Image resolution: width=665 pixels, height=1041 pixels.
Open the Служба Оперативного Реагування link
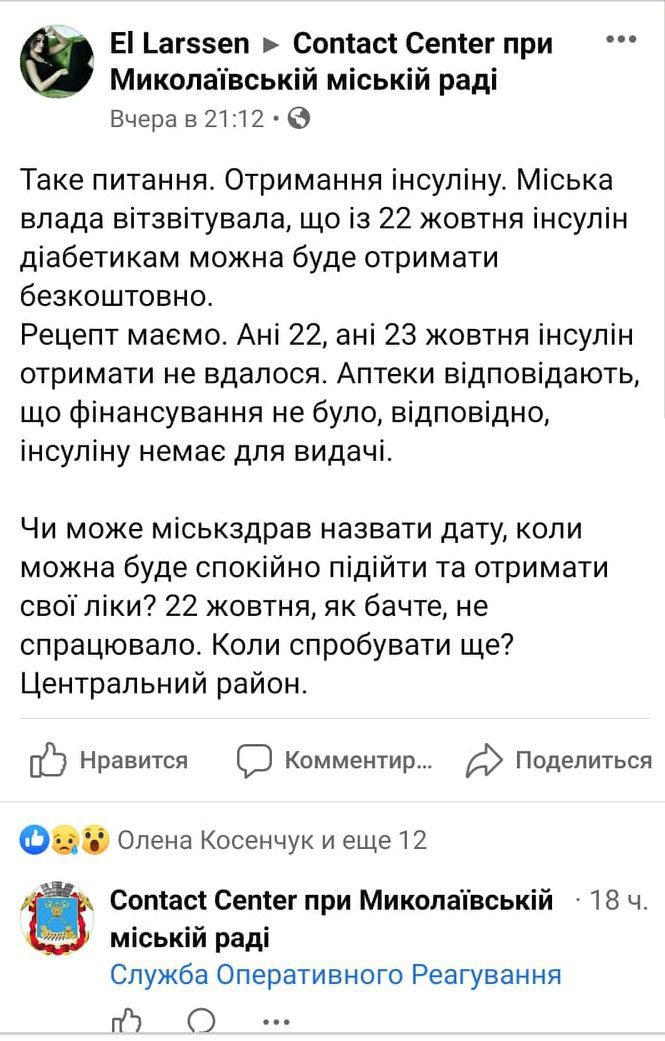[335, 974]
